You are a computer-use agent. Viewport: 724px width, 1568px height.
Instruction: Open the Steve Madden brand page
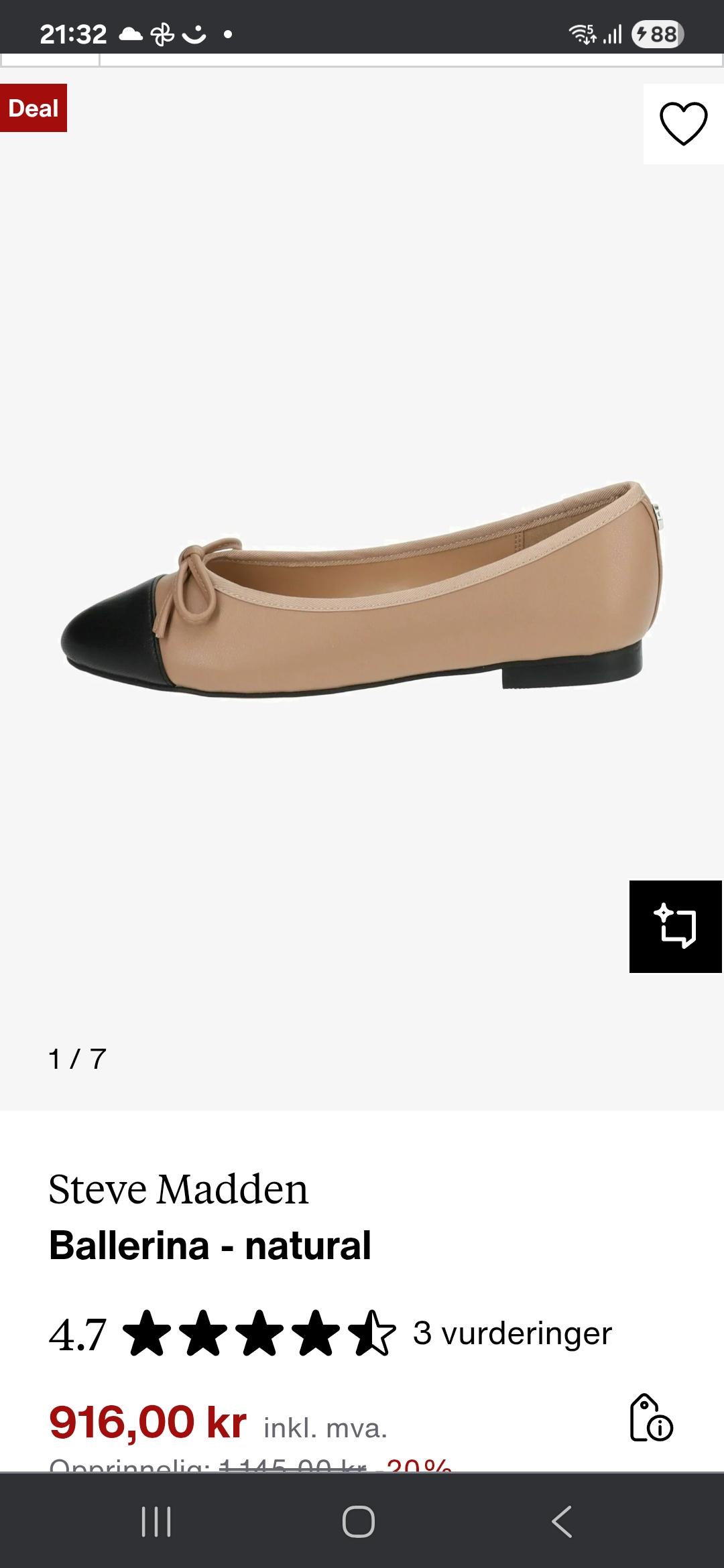pos(178,1189)
